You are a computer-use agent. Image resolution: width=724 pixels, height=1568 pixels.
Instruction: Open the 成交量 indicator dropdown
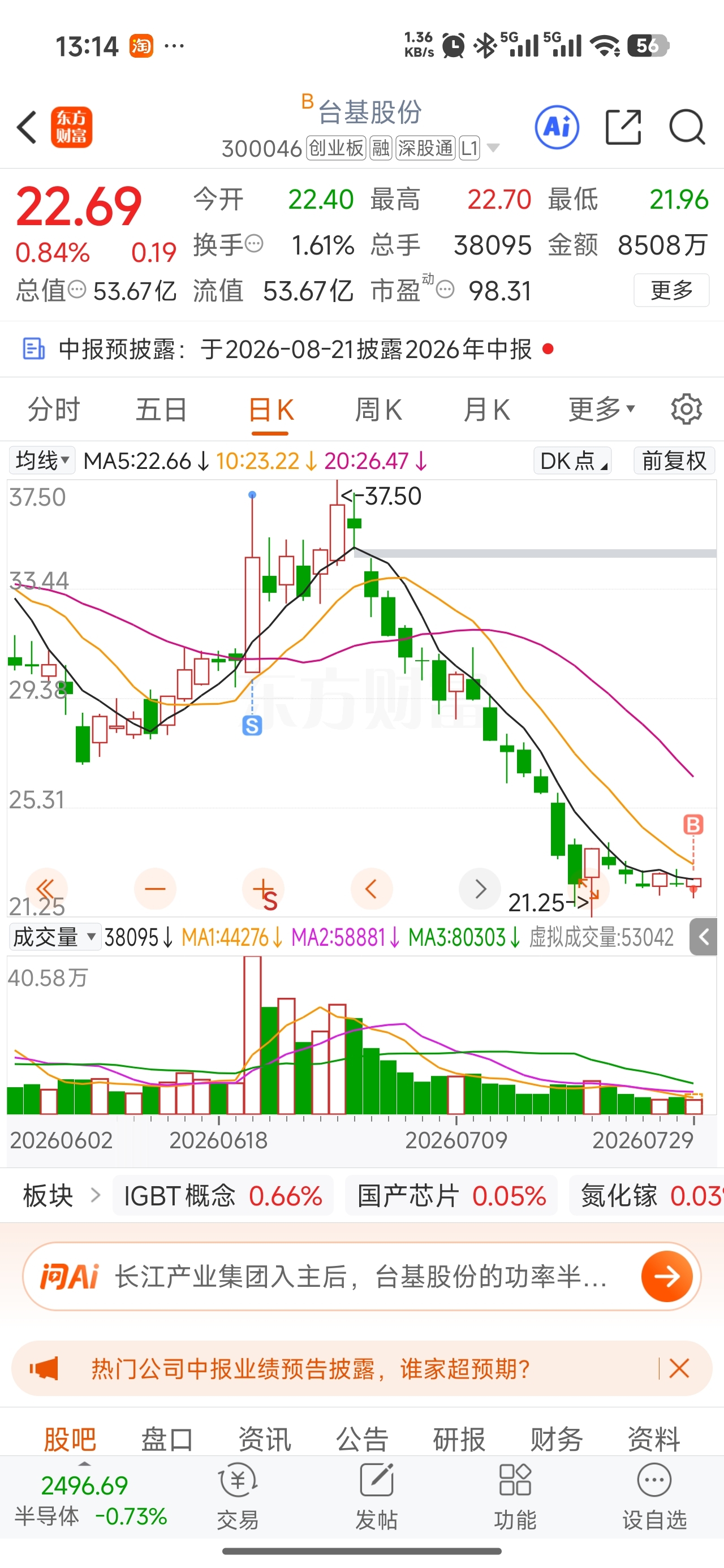click(54, 937)
